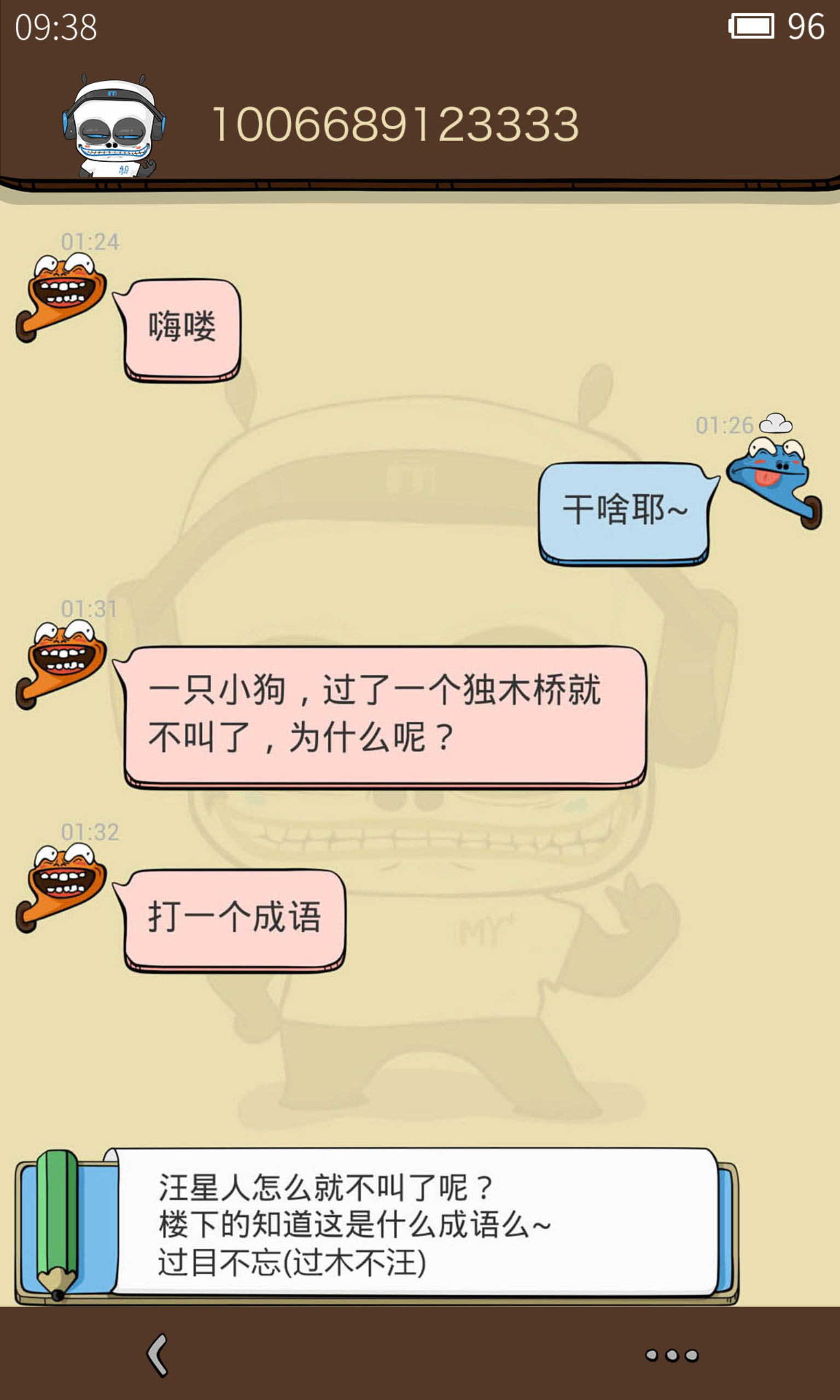Open the three-dot overflow menu

672,1355
